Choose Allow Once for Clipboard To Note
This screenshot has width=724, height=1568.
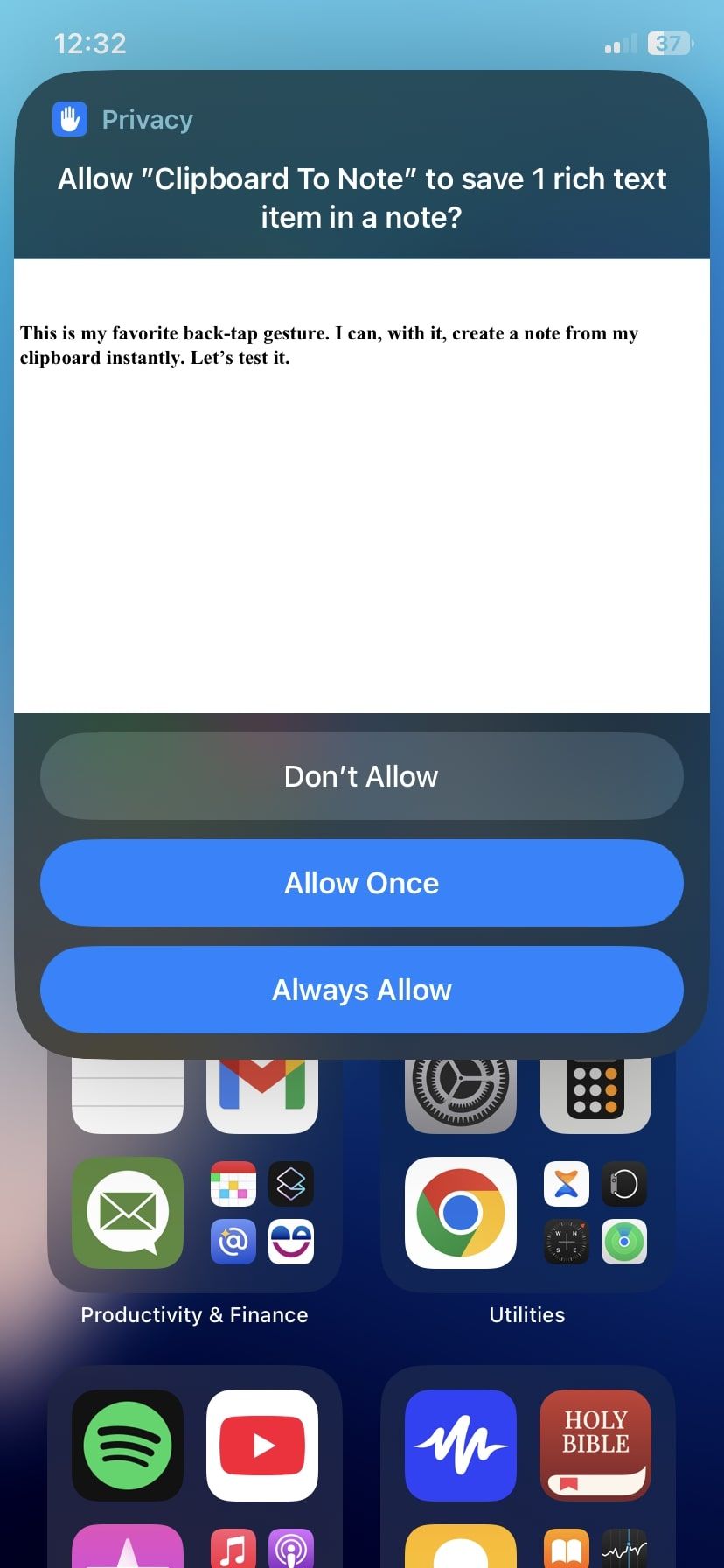click(361, 883)
